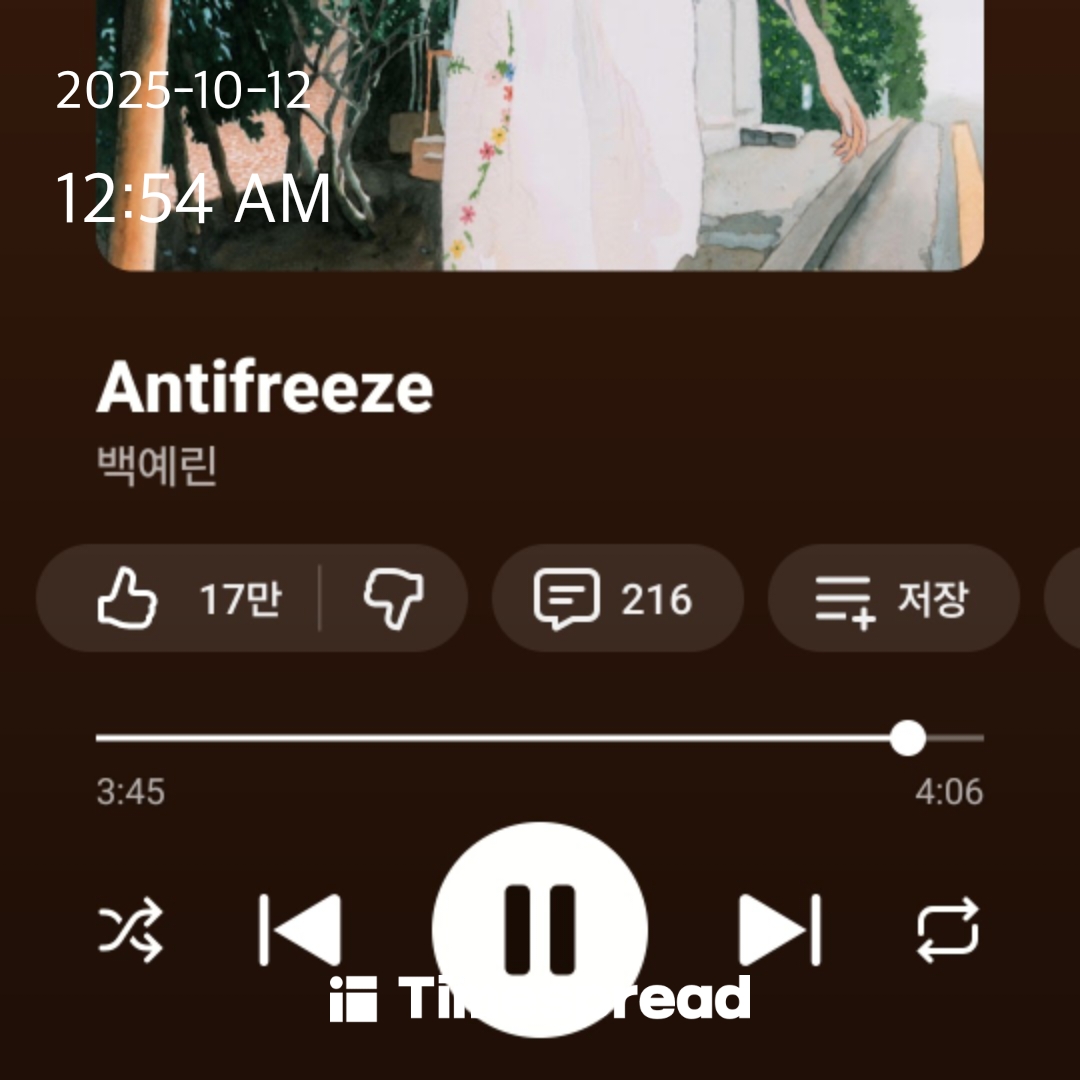This screenshot has width=1080, height=1080.
Task: Dislike the song Antifreeze
Action: pos(393,599)
